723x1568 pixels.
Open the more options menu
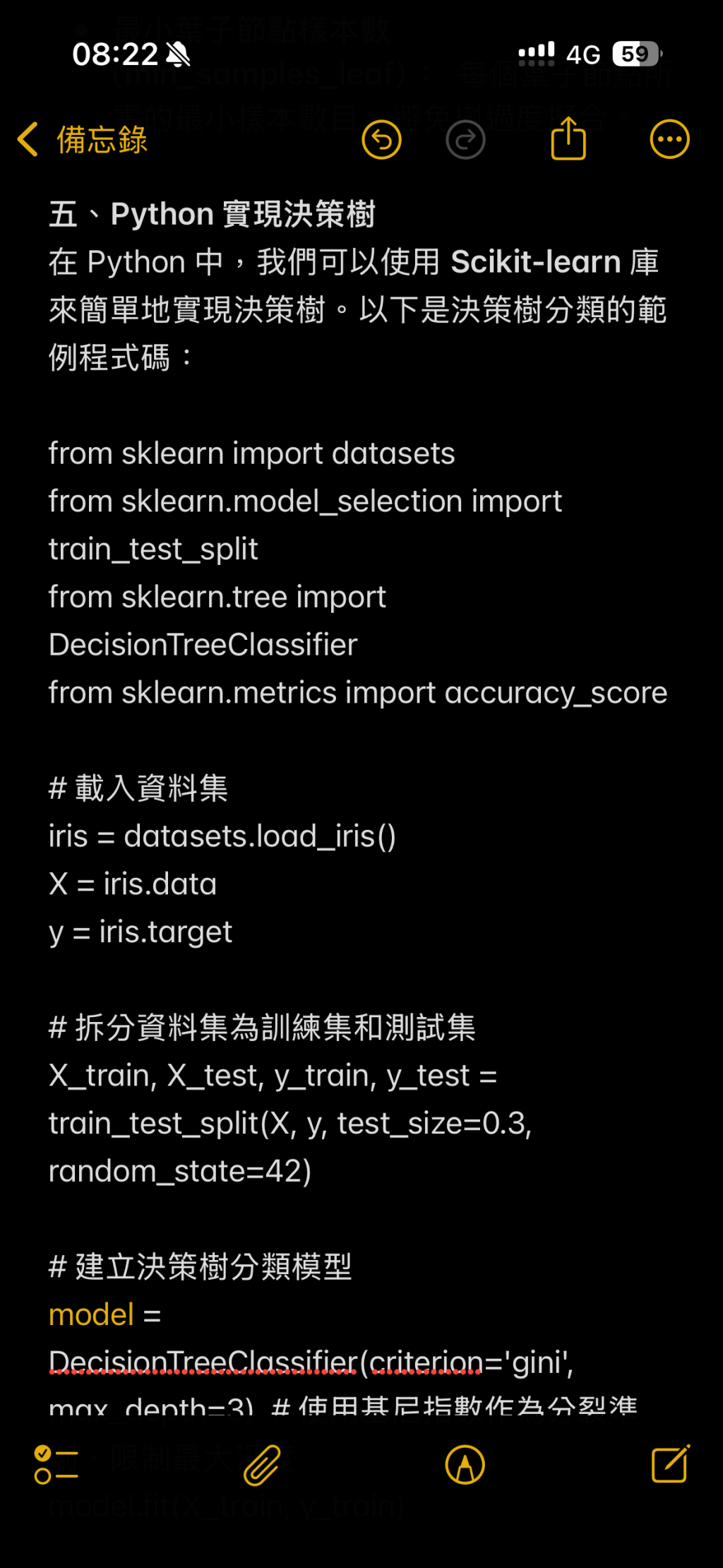[x=669, y=139]
